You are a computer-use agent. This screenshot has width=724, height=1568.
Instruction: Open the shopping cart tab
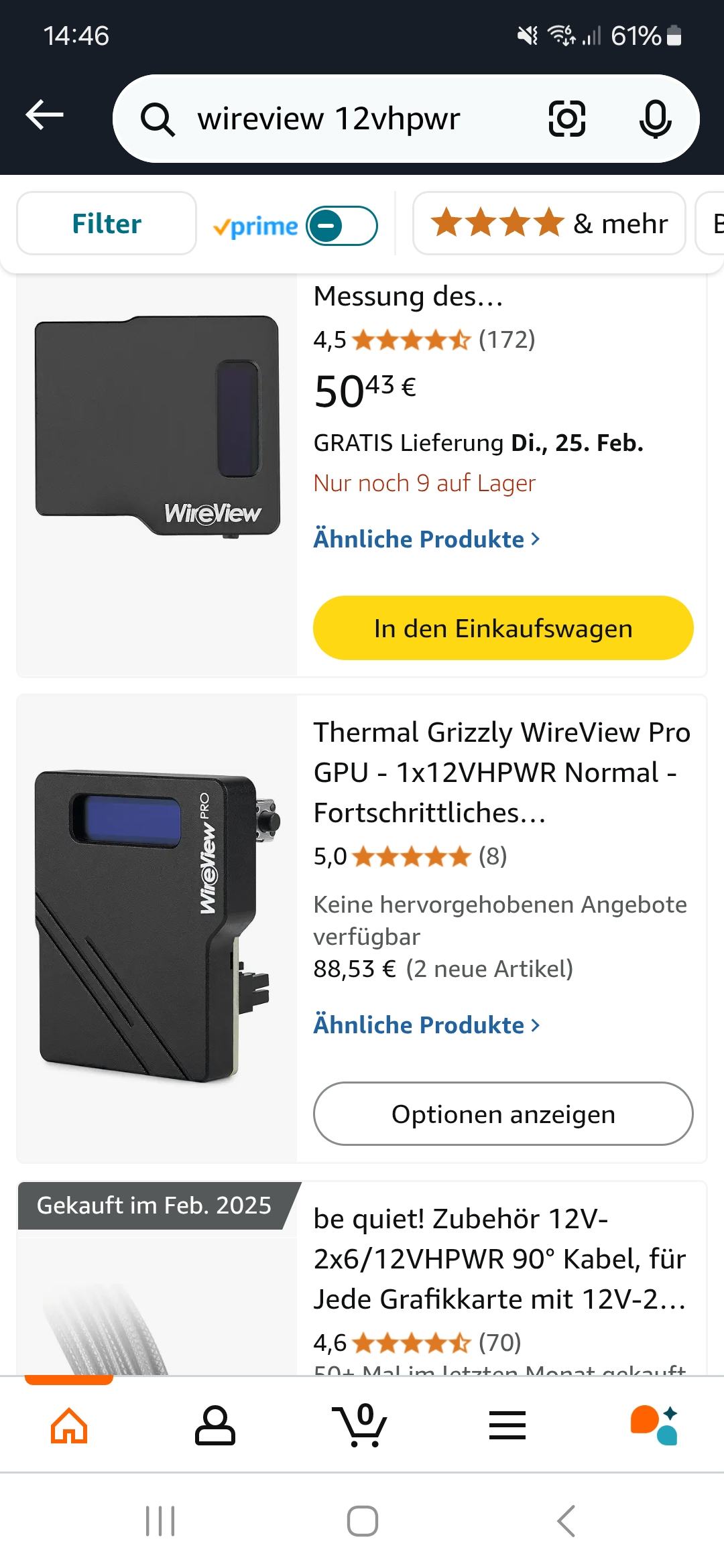pos(361,1425)
